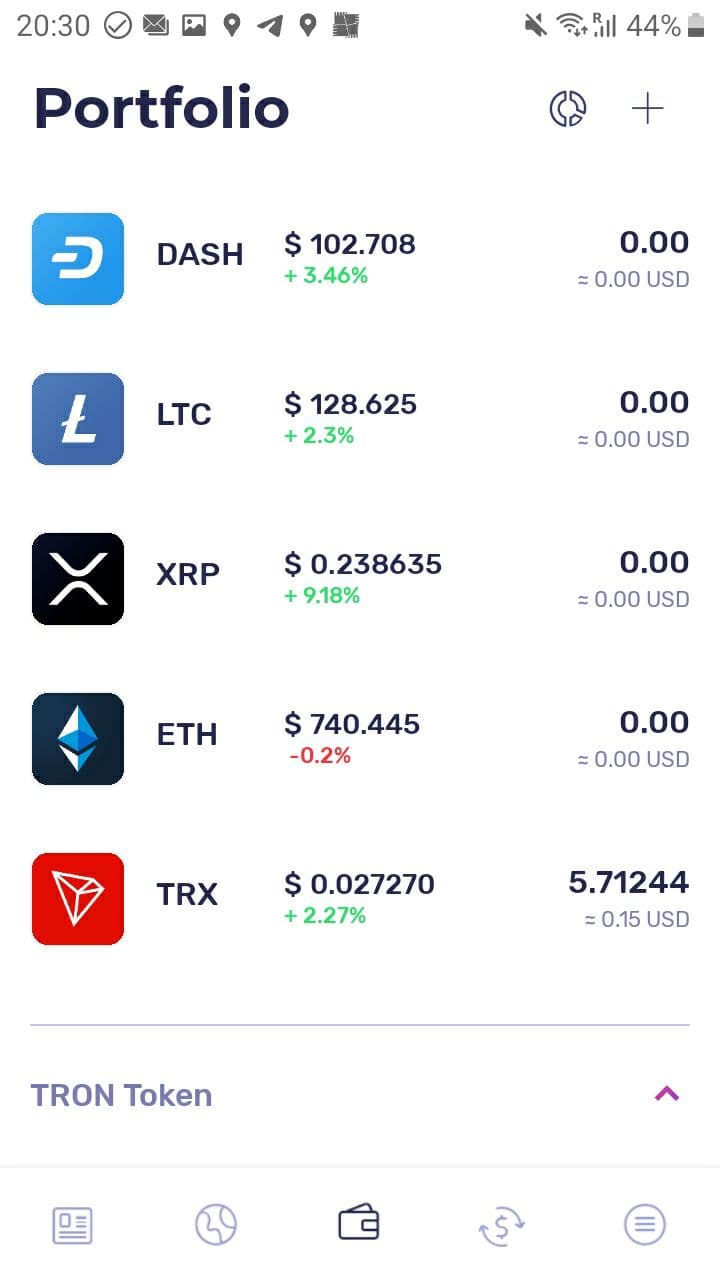The height and width of the screenshot is (1280, 720).
Task: Add a new asset with plus icon
Action: coord(648,109)
